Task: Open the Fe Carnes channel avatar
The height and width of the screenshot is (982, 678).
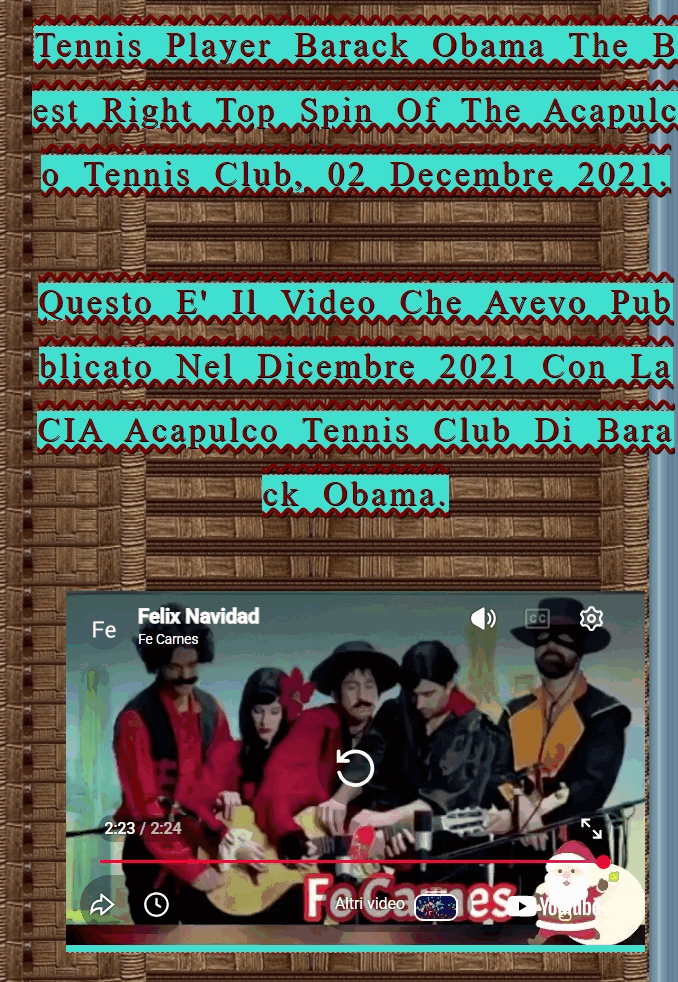Action: point(104,629)
